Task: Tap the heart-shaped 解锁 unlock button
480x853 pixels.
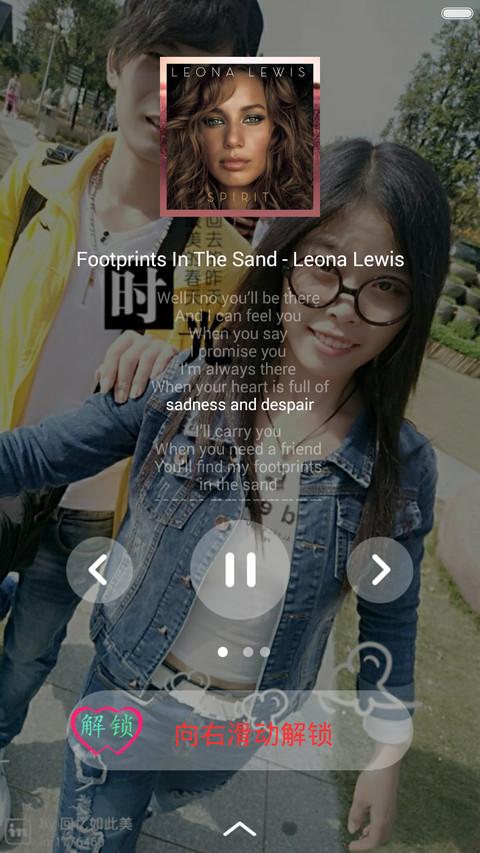Action: coord(107,730)
